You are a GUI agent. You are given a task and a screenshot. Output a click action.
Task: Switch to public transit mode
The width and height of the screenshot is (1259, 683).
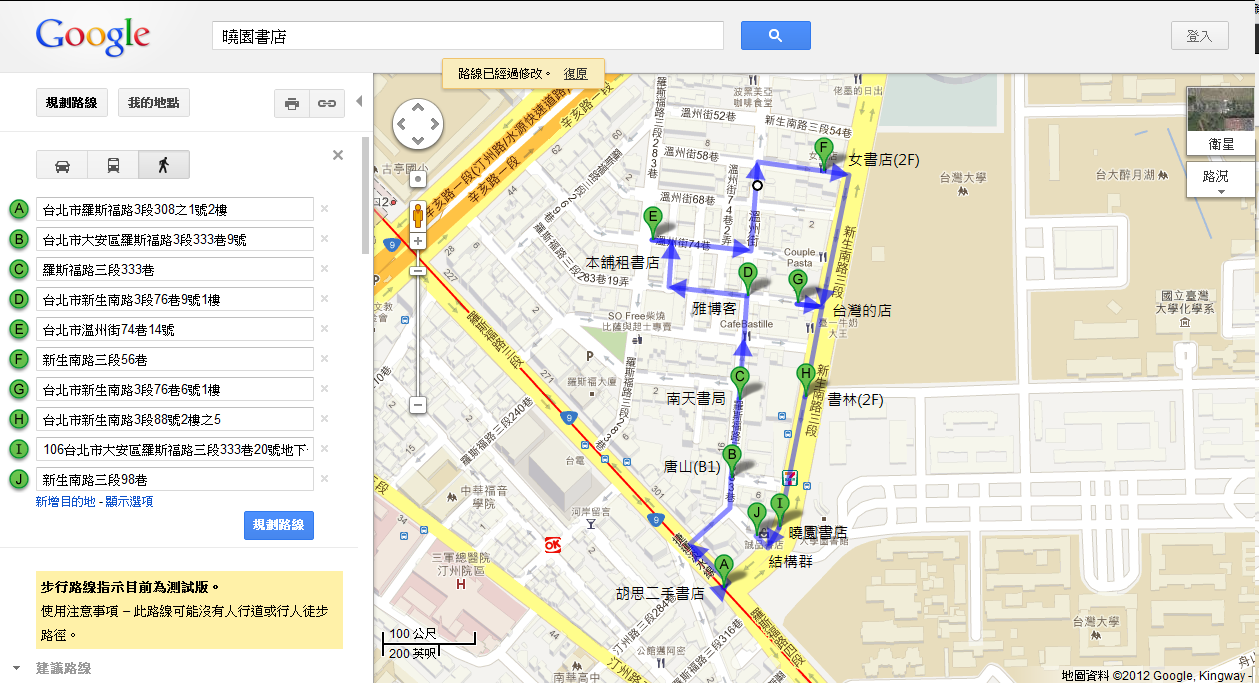113,165
